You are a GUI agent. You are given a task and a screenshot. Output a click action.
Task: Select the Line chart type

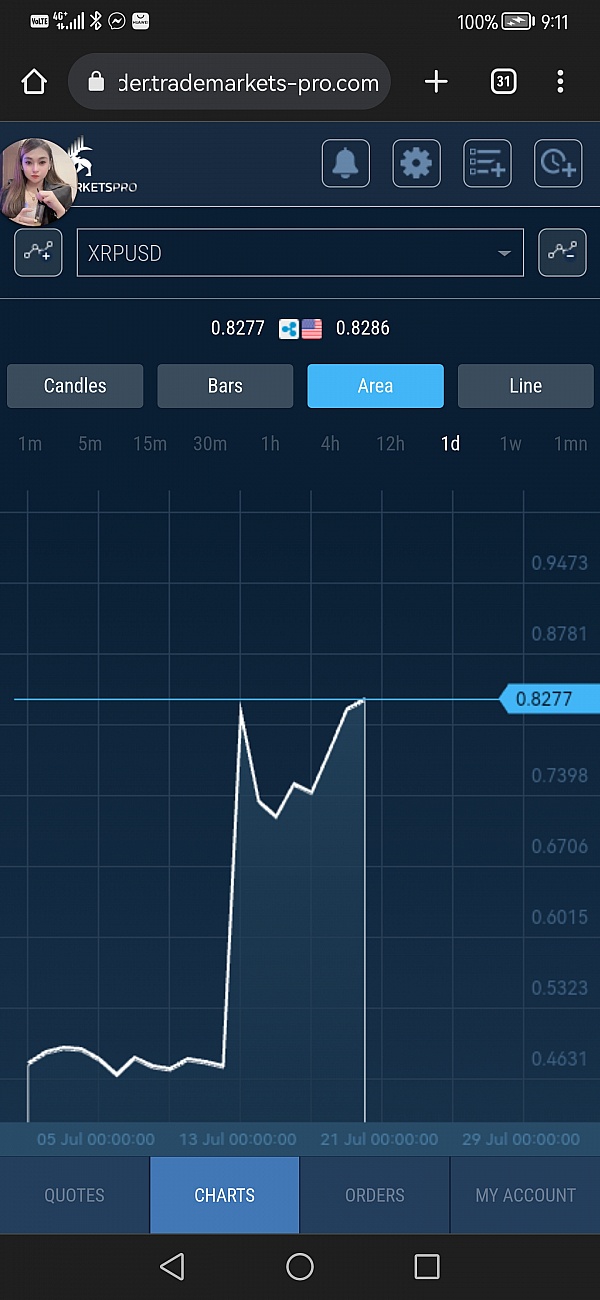click(525, 386)
